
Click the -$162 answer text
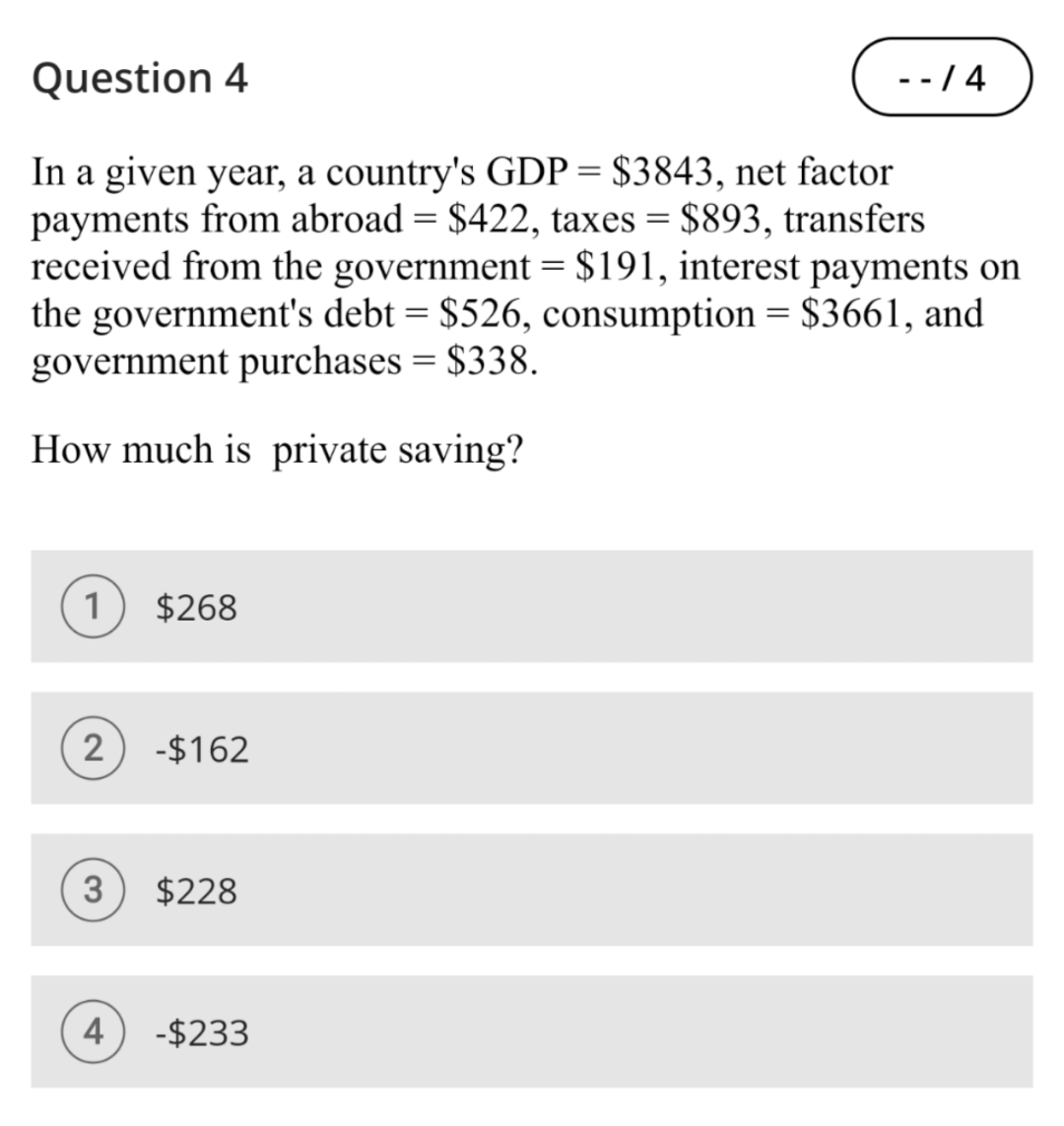pyautogui.click(x=200, y=750)
